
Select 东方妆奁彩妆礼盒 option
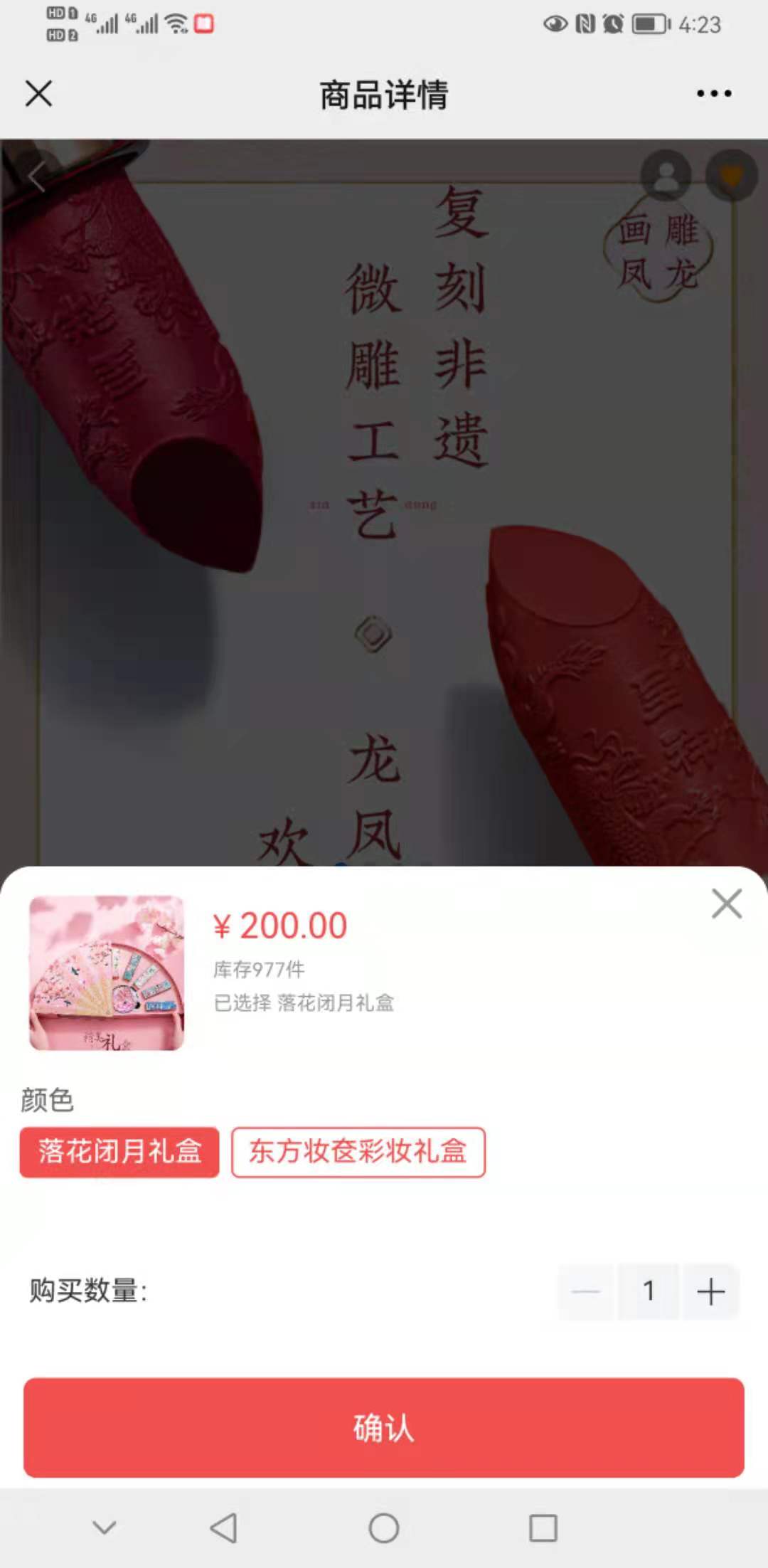358,1152
